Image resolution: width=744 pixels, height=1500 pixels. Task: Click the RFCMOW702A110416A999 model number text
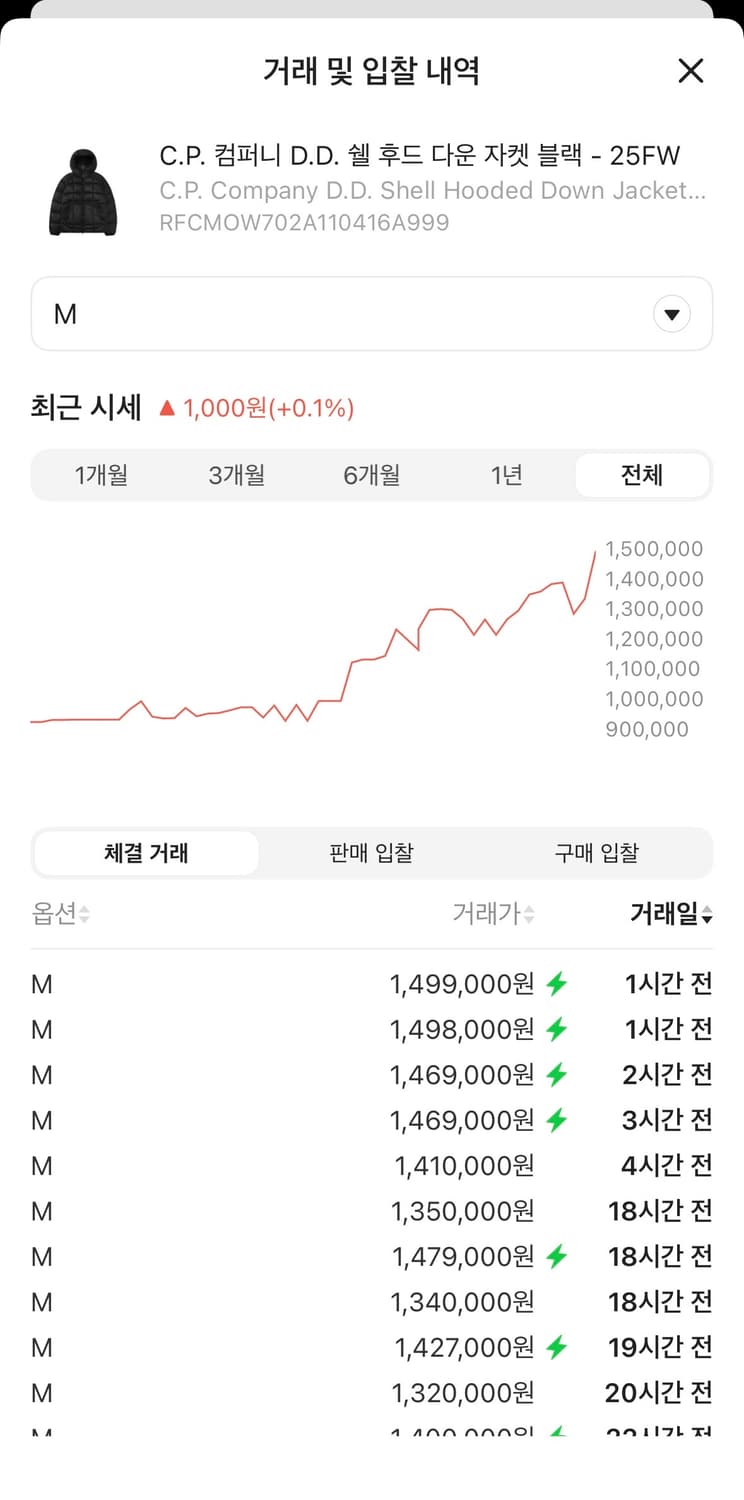pyautogui.click(x=300, y=222)
